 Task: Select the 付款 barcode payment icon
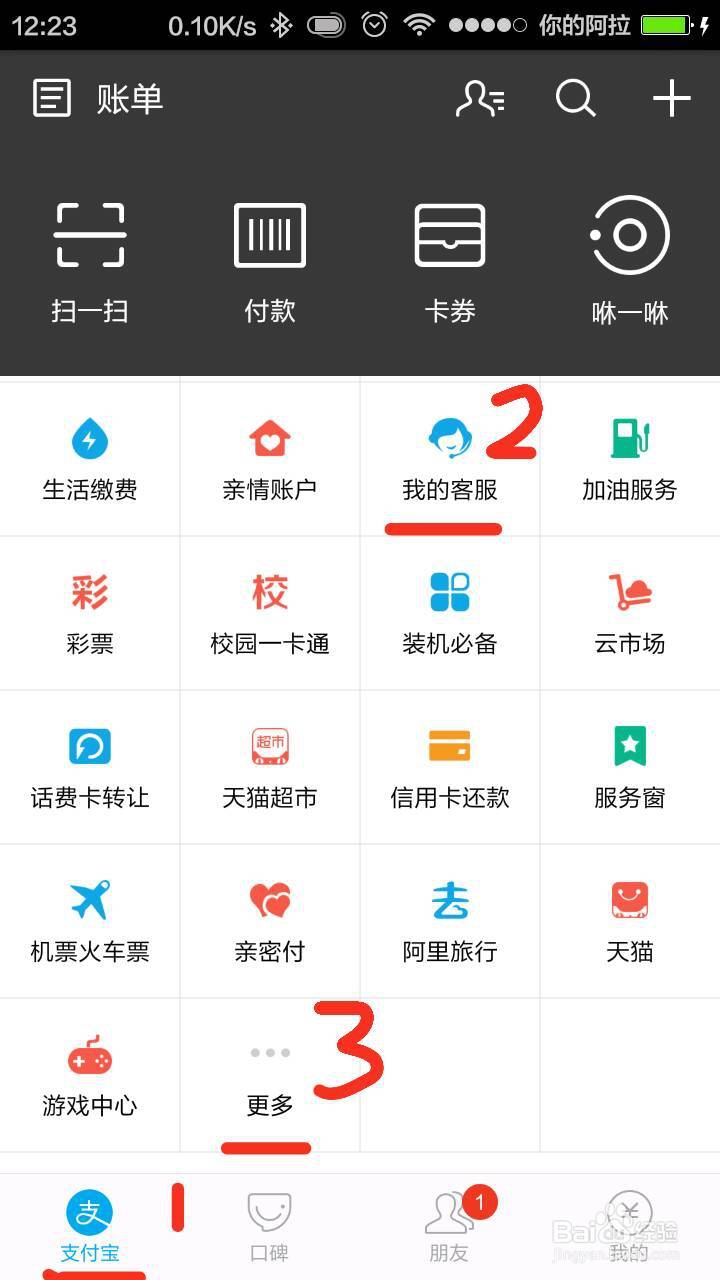point(270,250)
